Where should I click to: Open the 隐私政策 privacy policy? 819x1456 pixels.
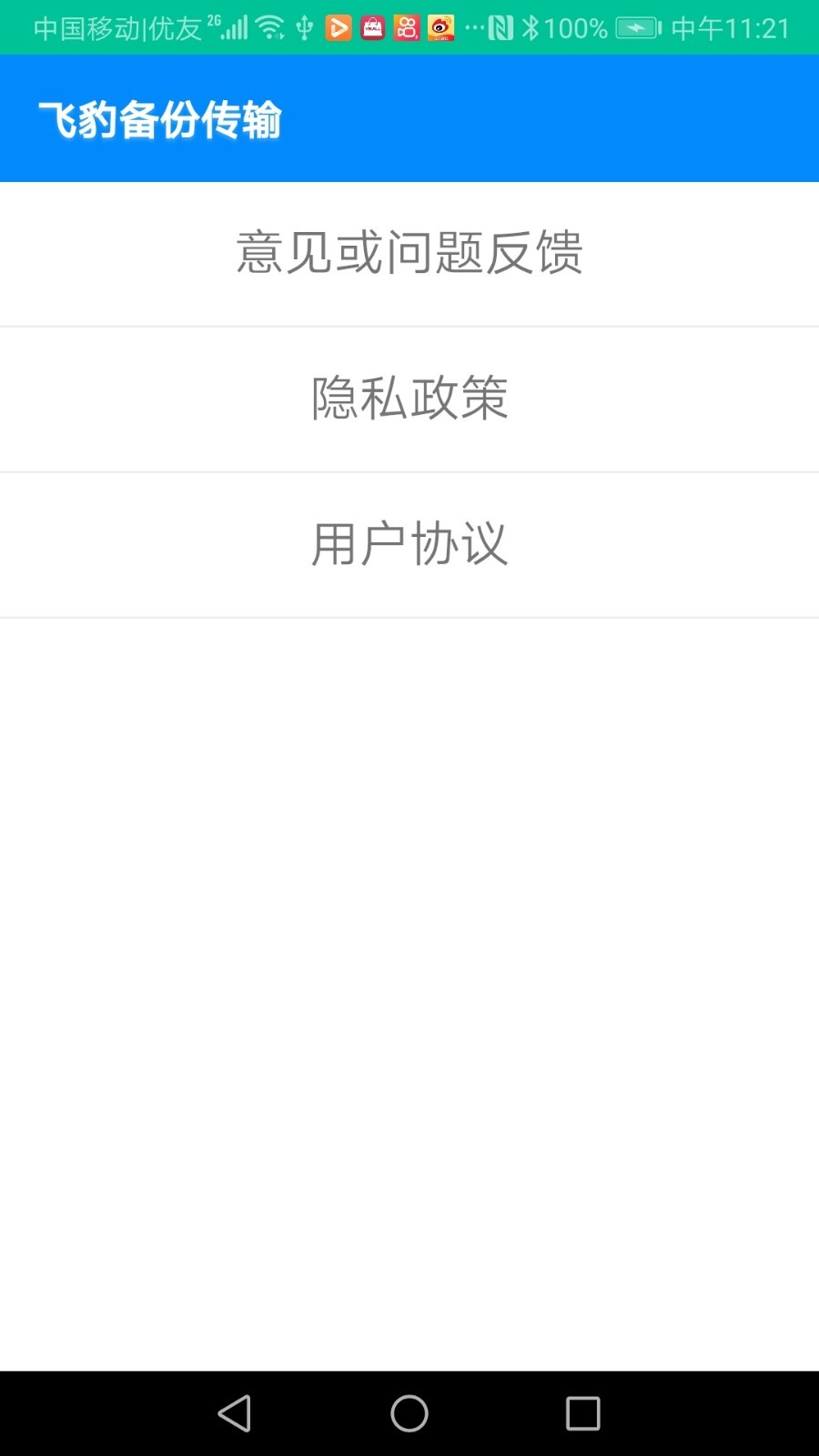click(409, 399)
